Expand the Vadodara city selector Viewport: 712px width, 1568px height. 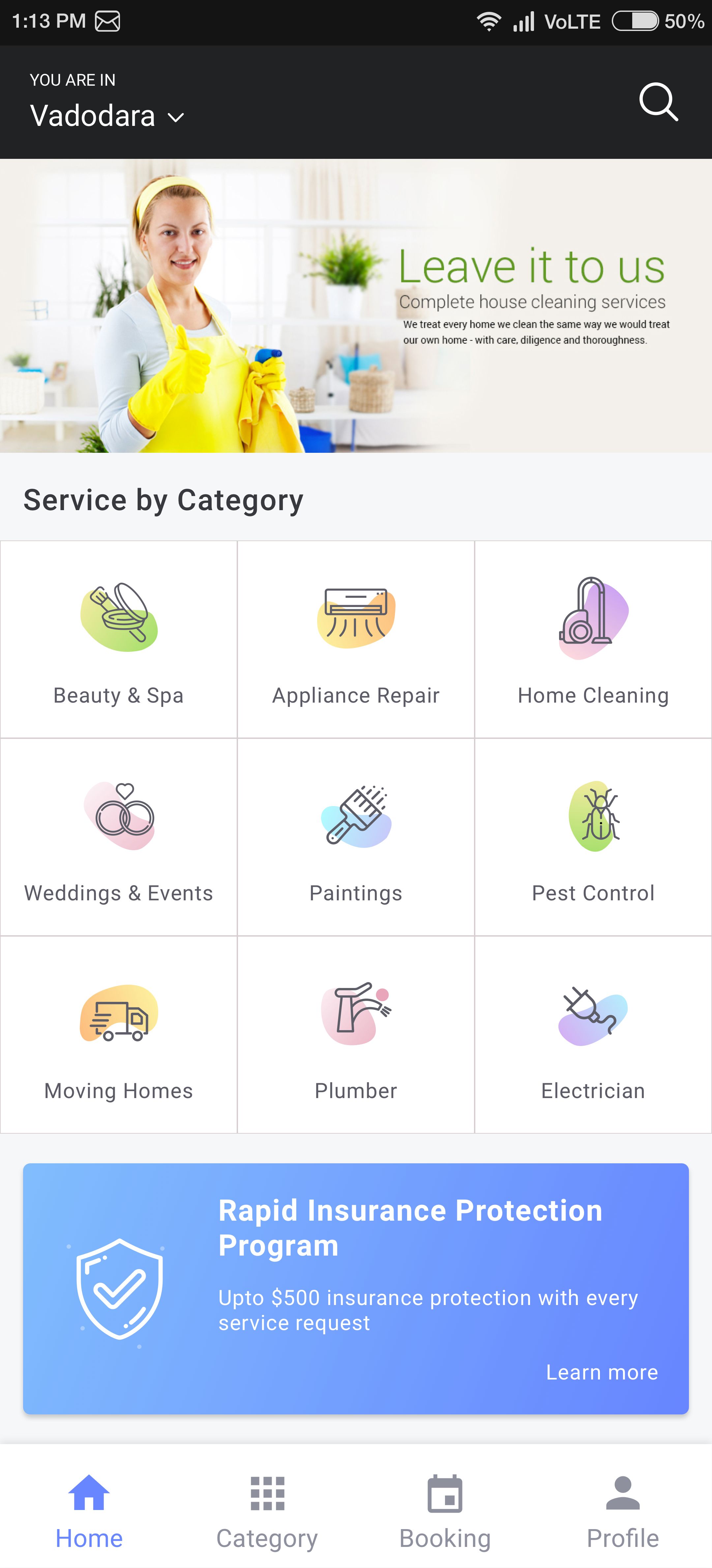(106, 116)
